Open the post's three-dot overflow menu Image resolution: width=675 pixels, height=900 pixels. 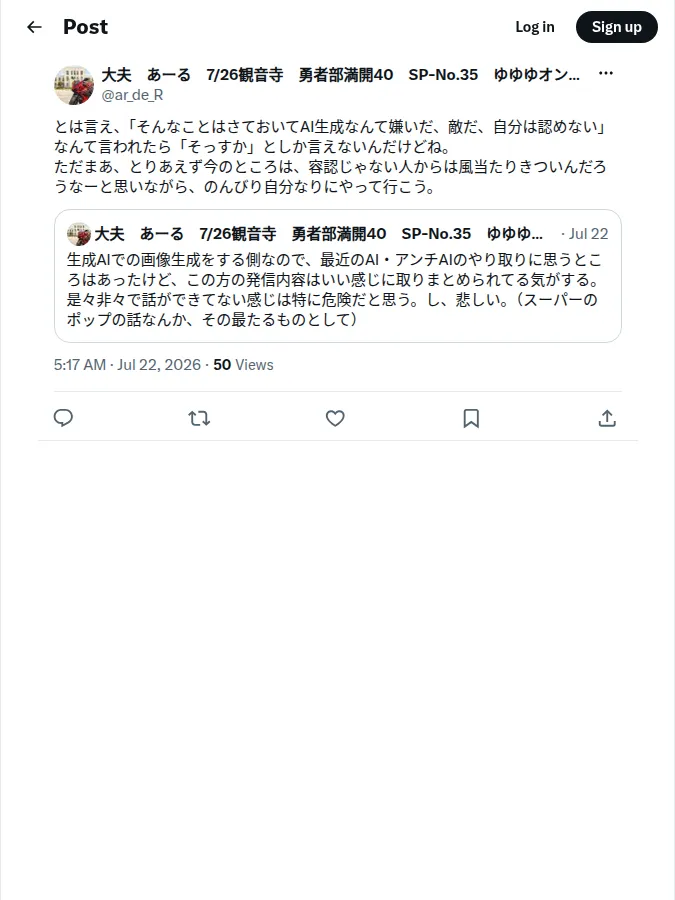[x=606, y=73]
